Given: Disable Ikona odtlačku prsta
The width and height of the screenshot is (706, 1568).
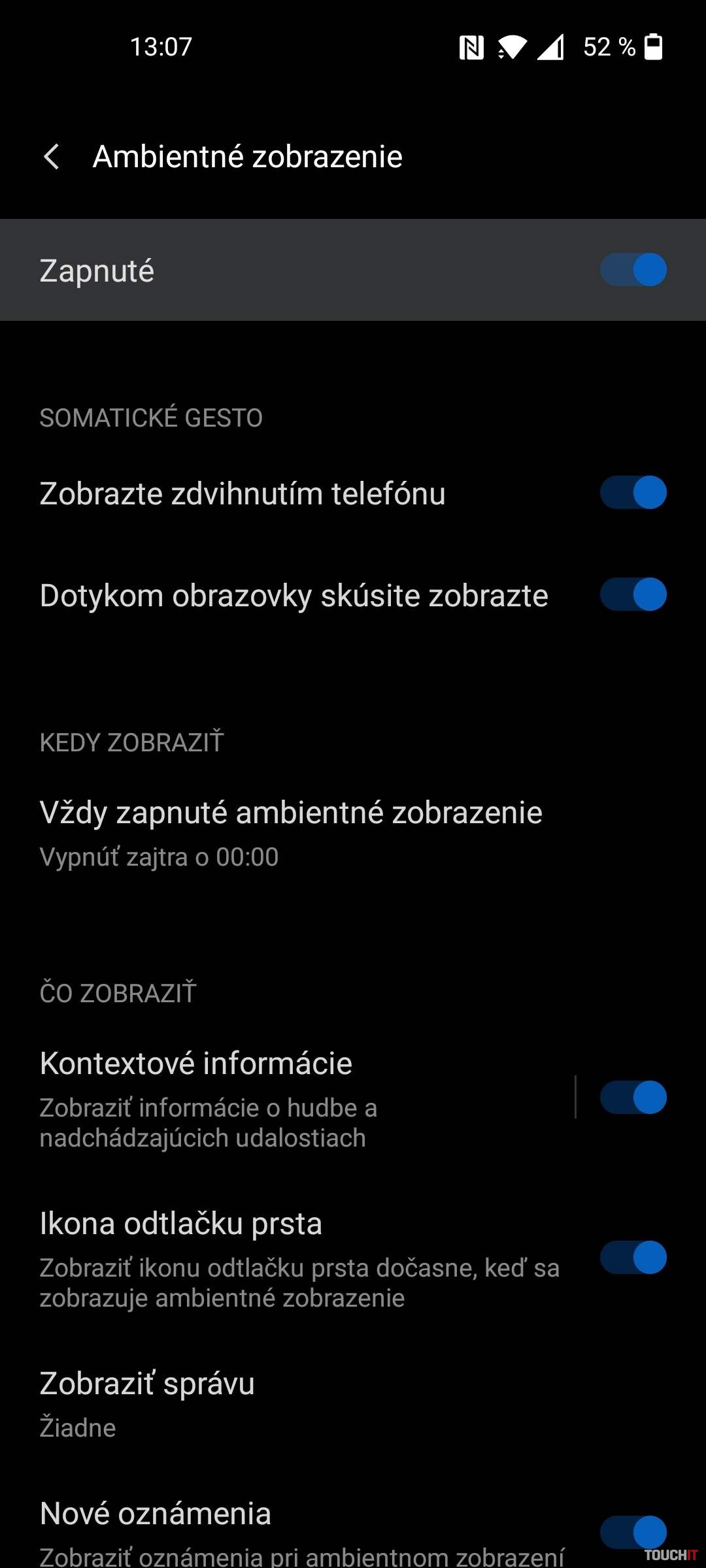Looking at the screenshot, I should pyautogui.click(x=633, y=1258).
